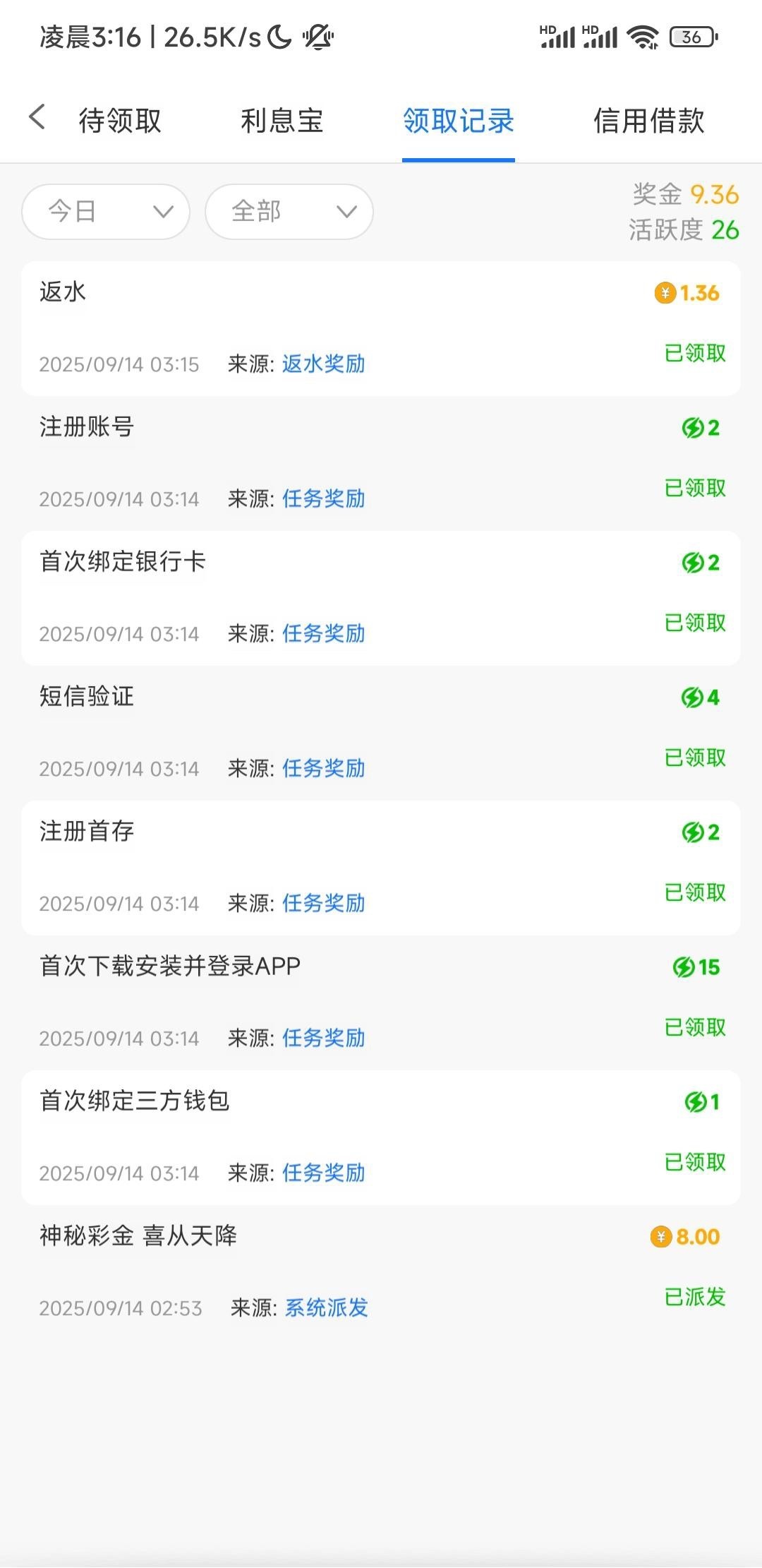Open the 利息宝 tab
Screen dimensions: 762x1568
(x=282, y=121)
